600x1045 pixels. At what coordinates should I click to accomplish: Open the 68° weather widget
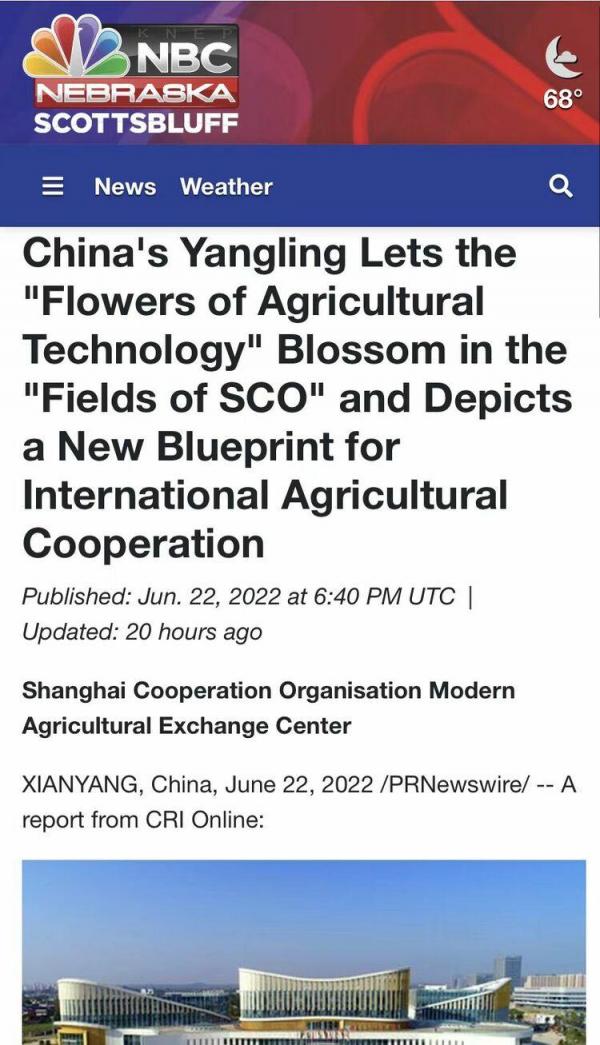point(563,73)
